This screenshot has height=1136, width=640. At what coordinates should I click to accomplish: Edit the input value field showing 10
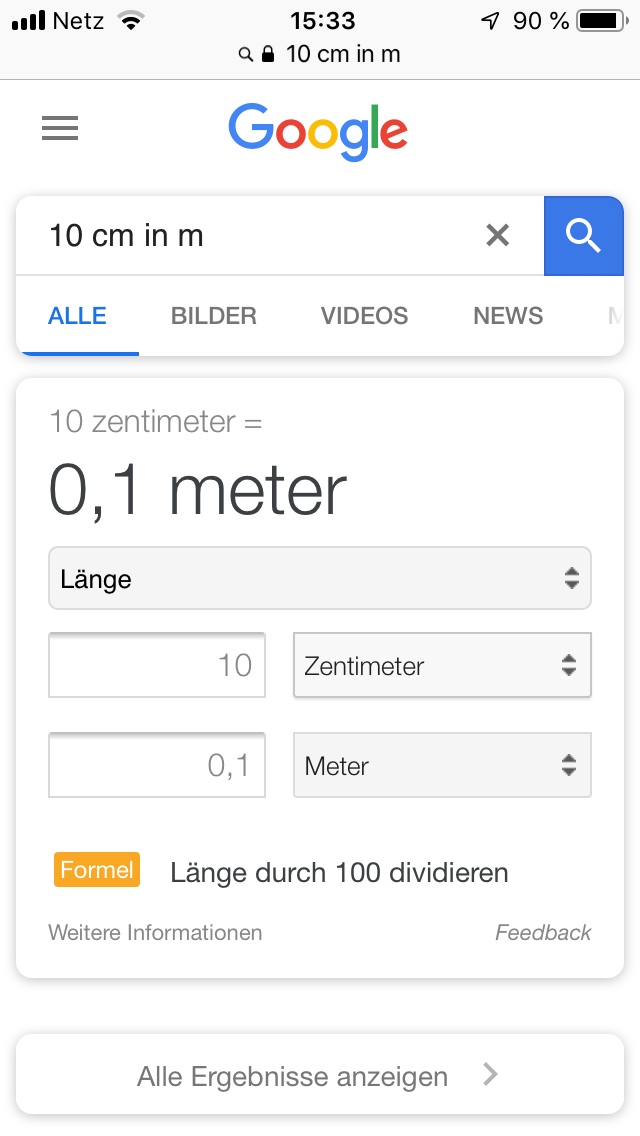coord(157,665)
